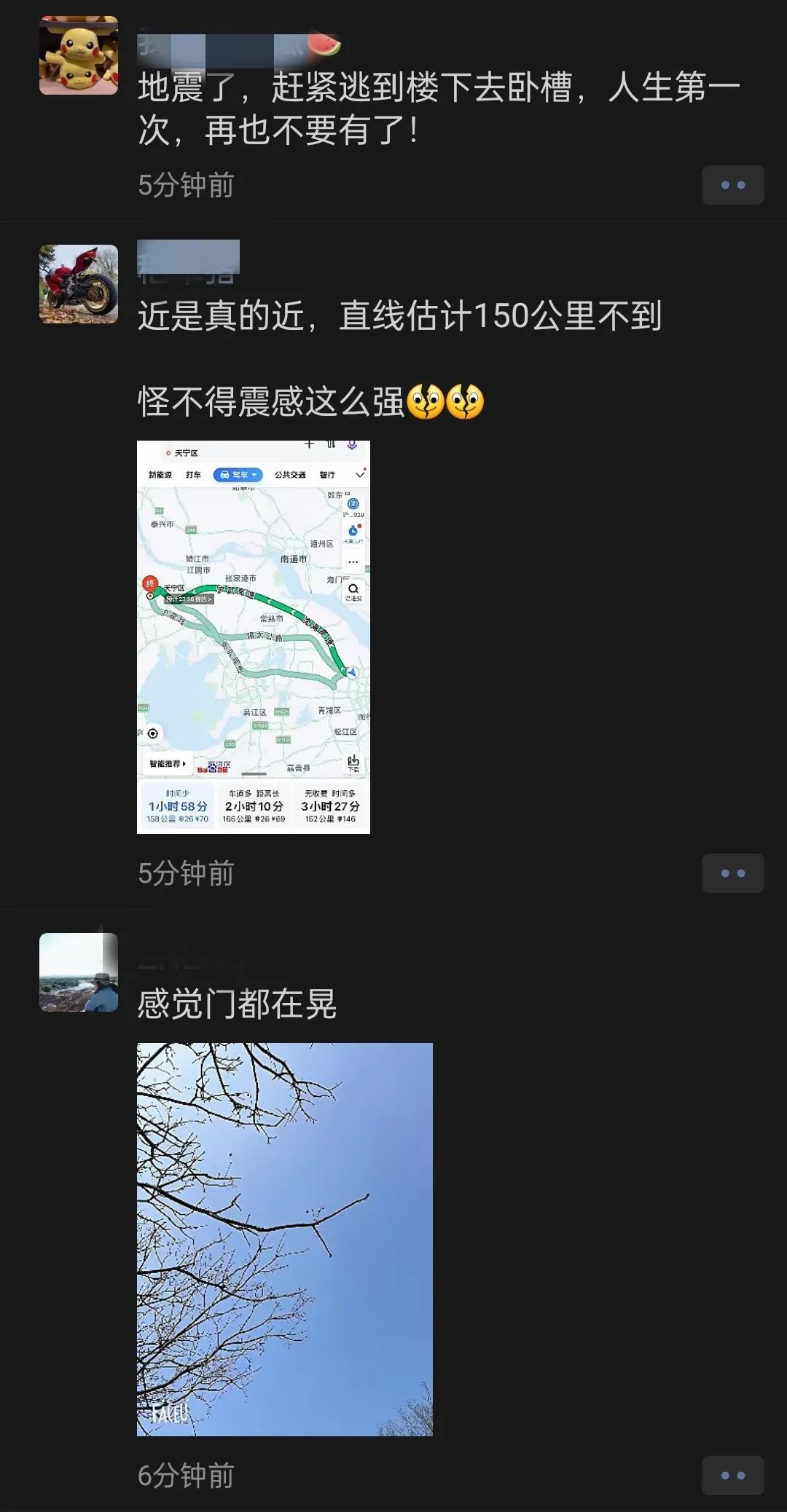787x1512 pixels.
Task: Open the tree branches and blue sky photo
Action: click(x=285, y=1239)
